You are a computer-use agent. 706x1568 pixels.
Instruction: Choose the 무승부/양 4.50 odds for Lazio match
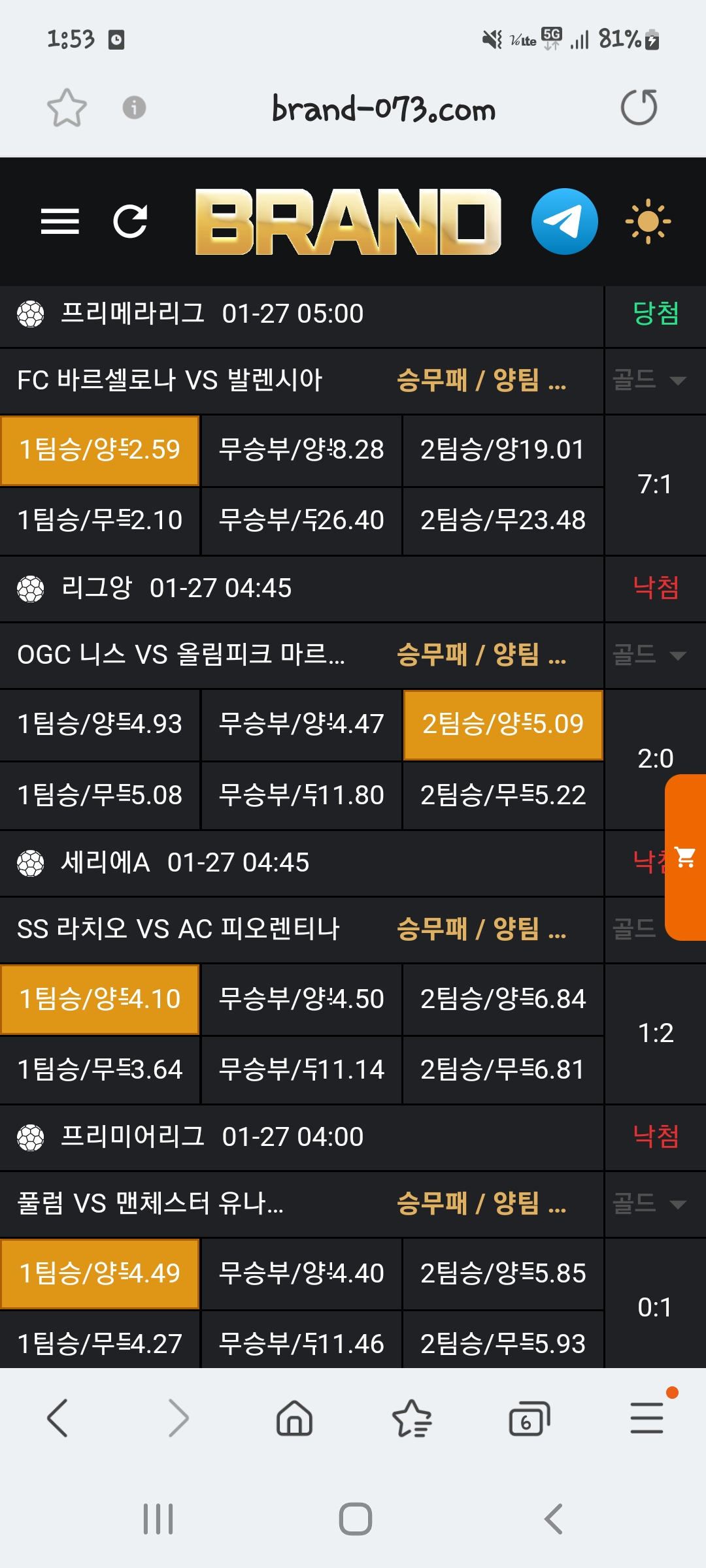[301, 999]
